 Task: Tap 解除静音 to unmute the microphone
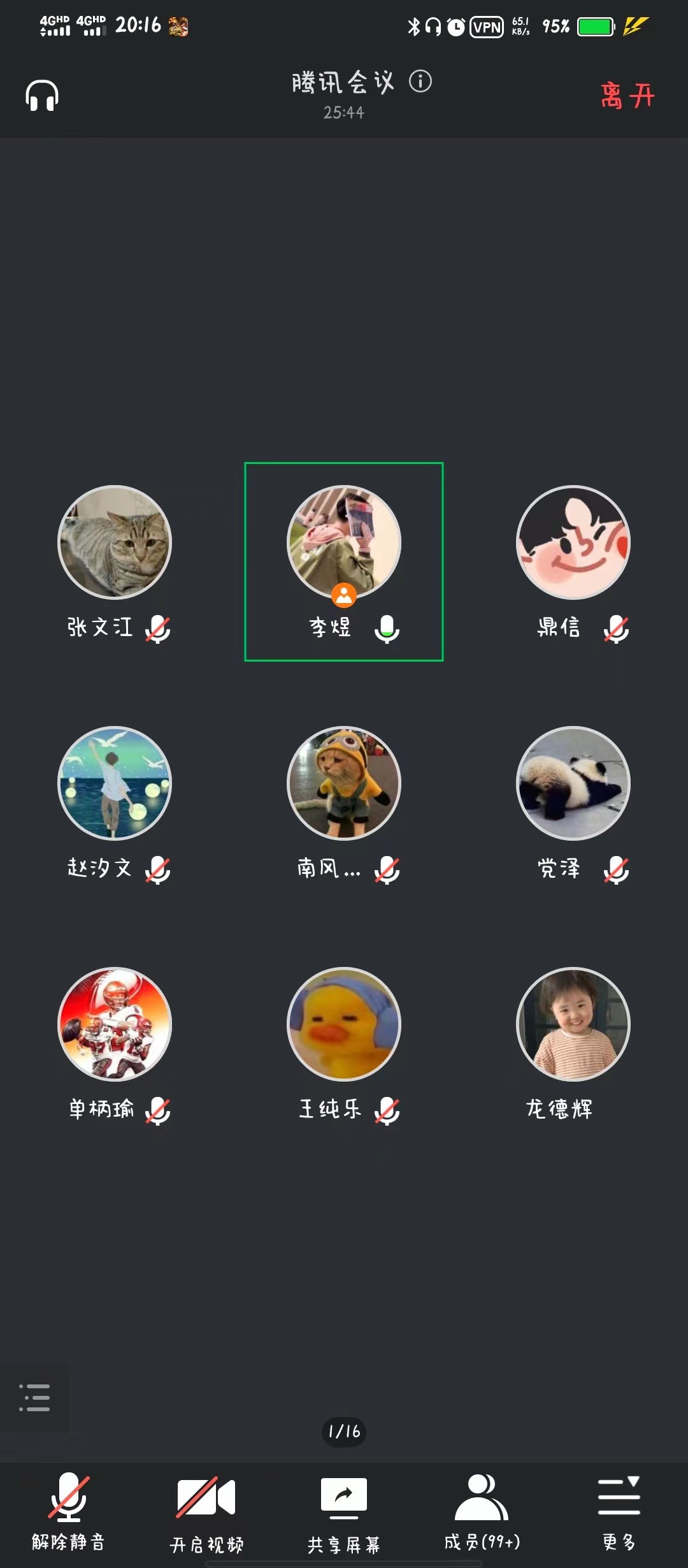(69, 1511)
